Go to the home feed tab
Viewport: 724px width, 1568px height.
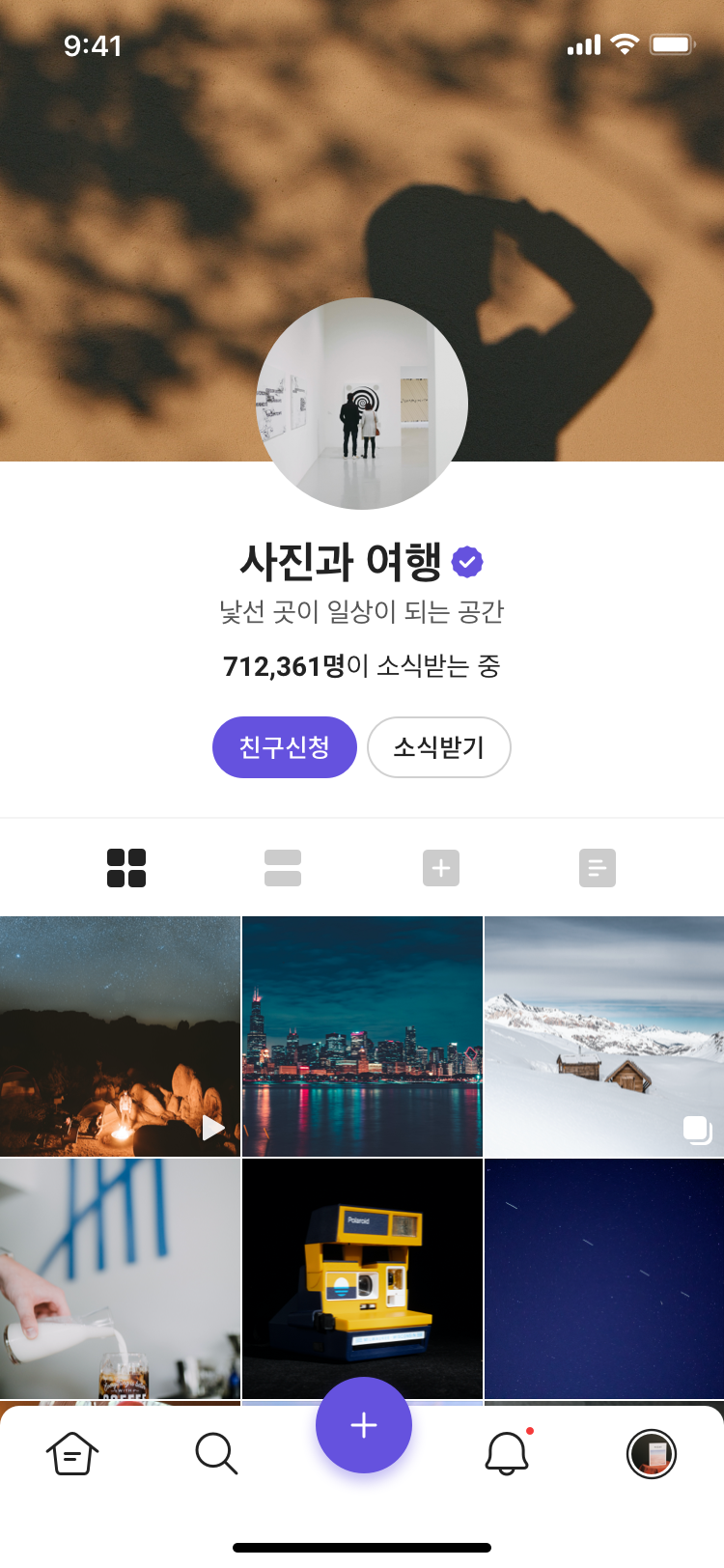click(x=72, y=1453)
